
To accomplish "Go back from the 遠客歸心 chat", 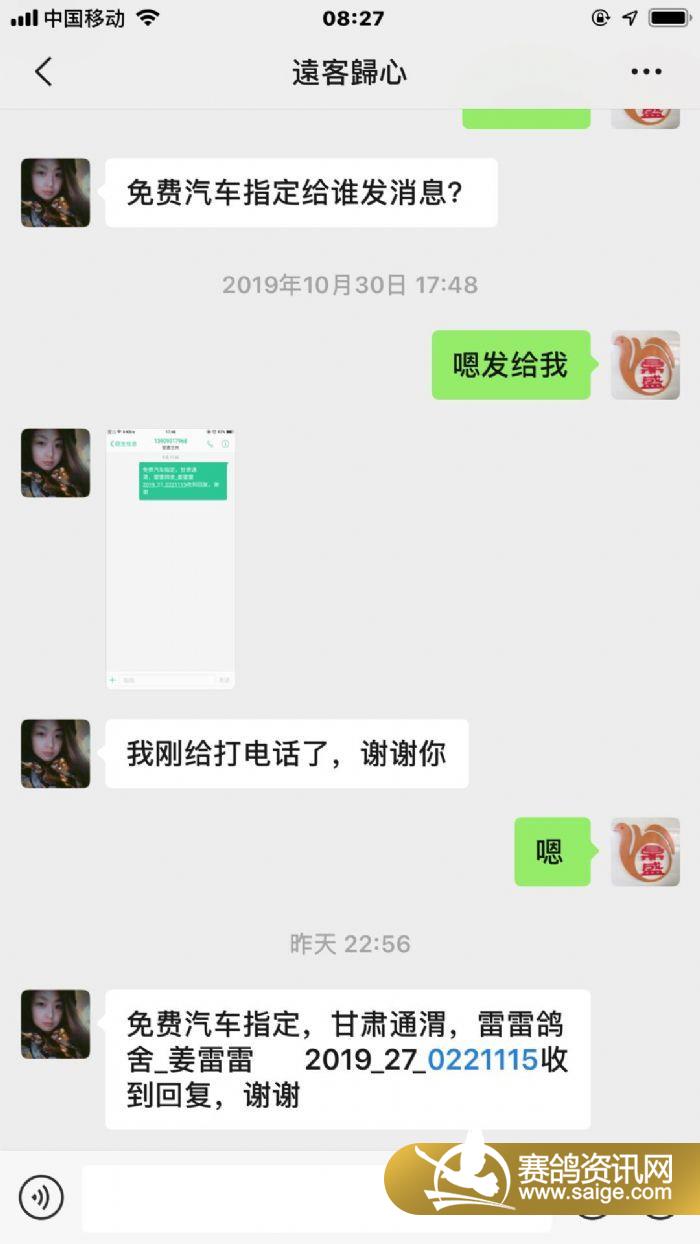I will point(43,72).
